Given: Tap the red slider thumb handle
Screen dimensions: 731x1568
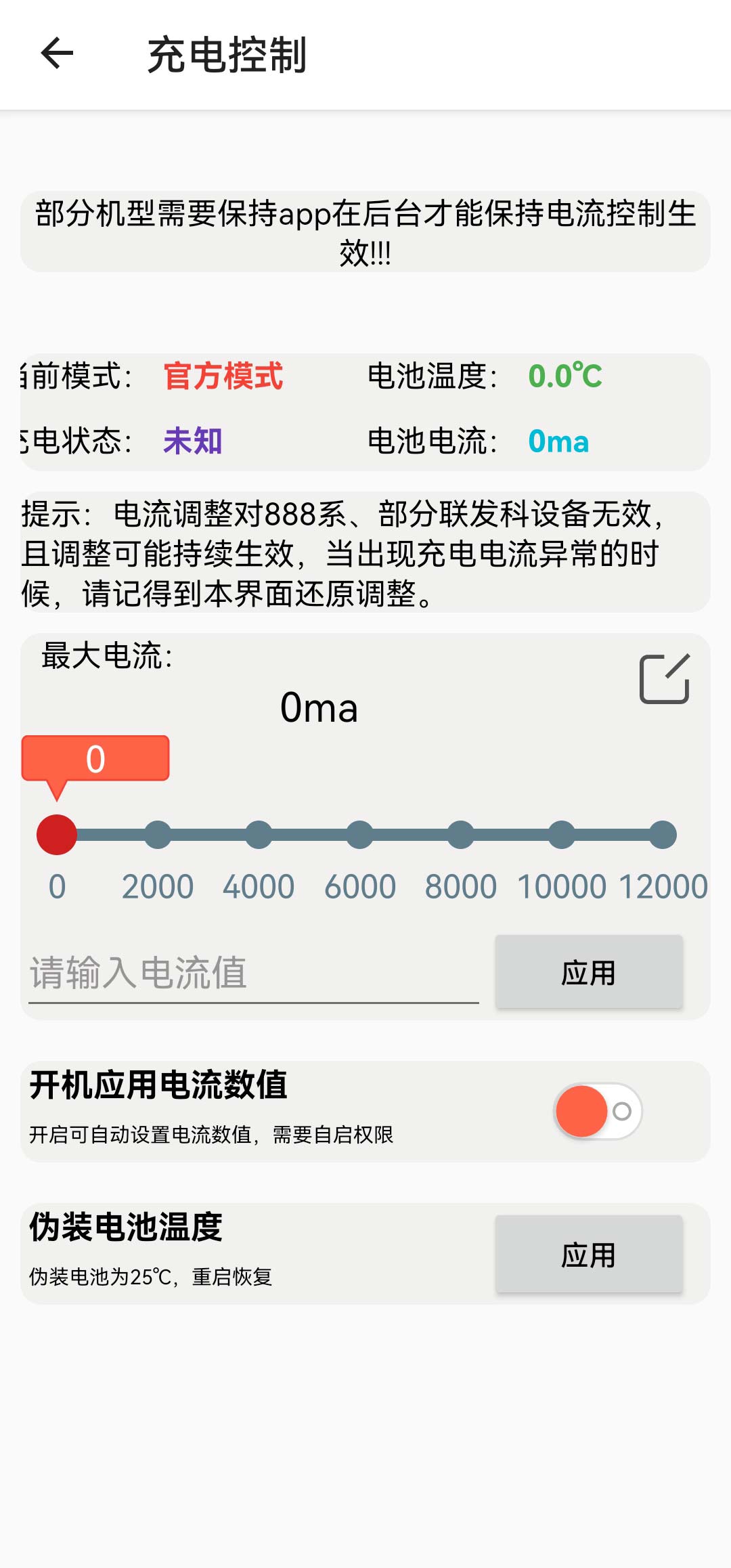Looking at the screenshot, I should (58, 834).
